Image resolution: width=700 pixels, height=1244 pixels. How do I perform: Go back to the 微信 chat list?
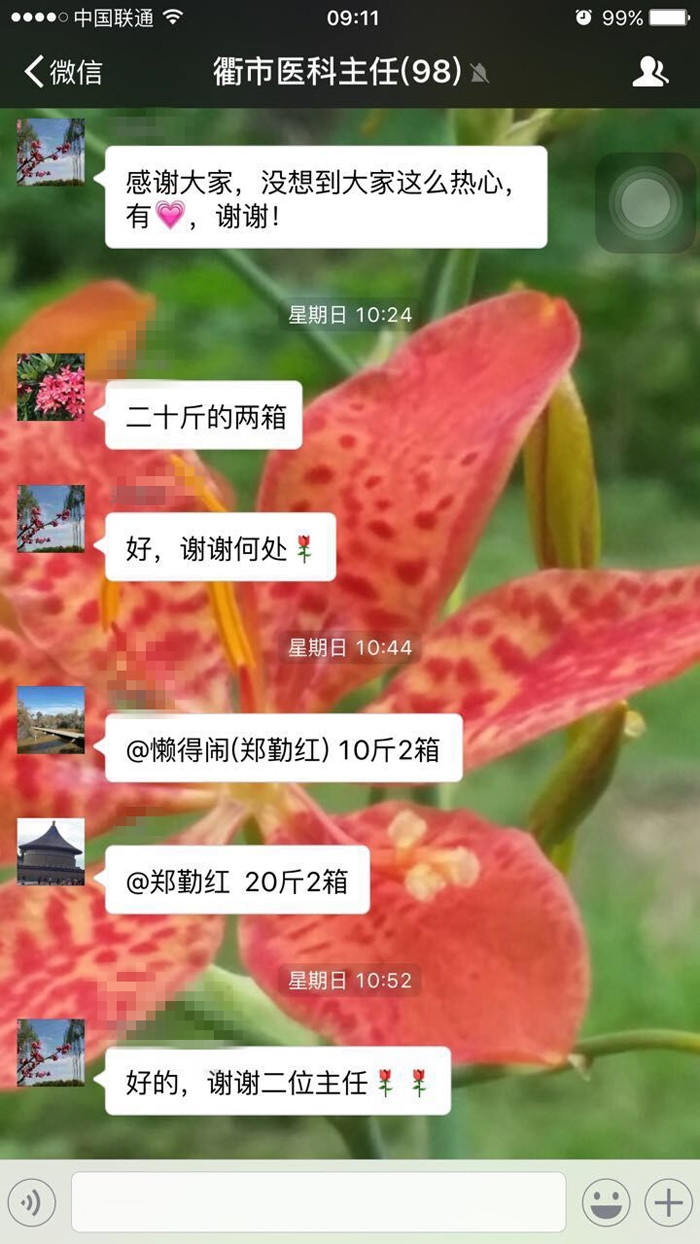62,72
